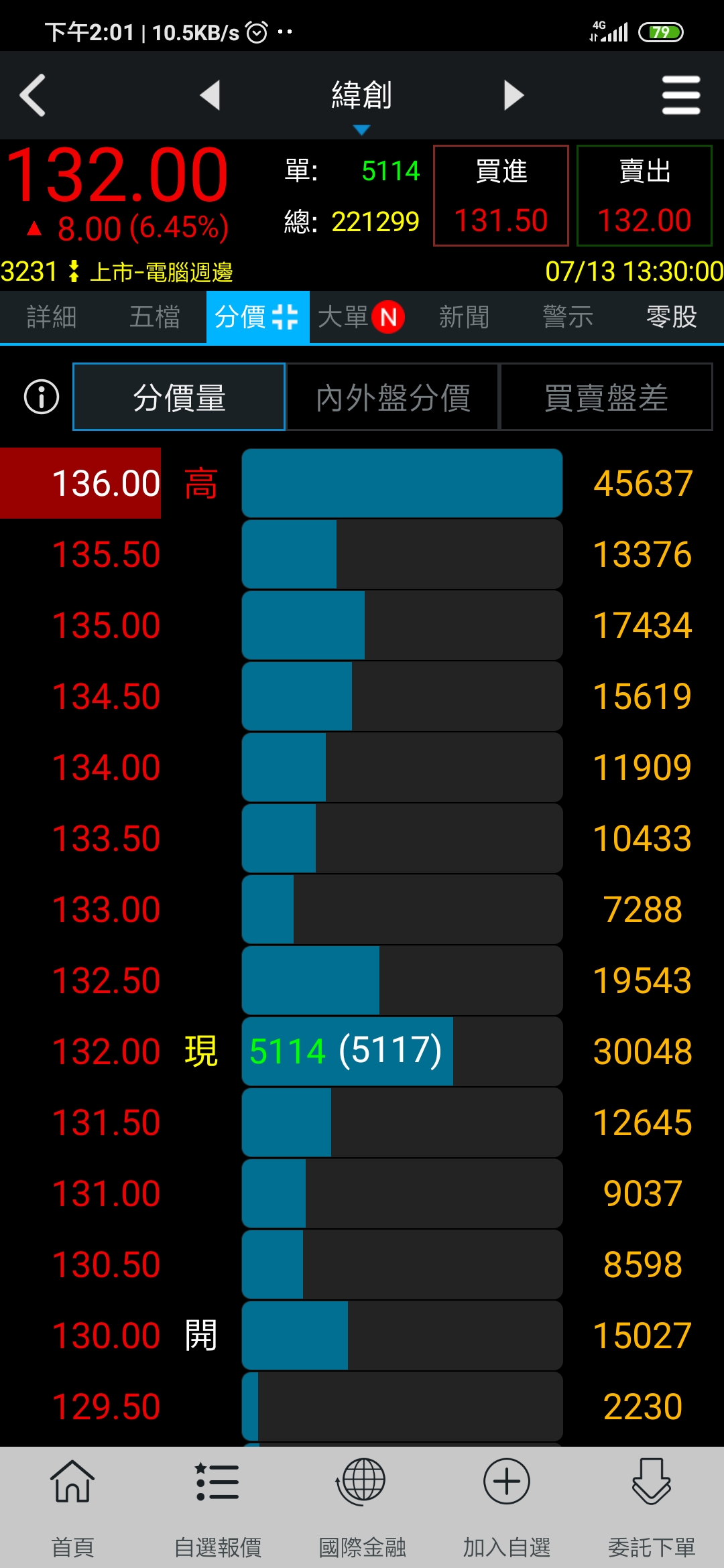Image resolution: width=724 pixels, height=1568 pixels.
Task: Tap the 買進 131.50 buy box
Action: 501,196
